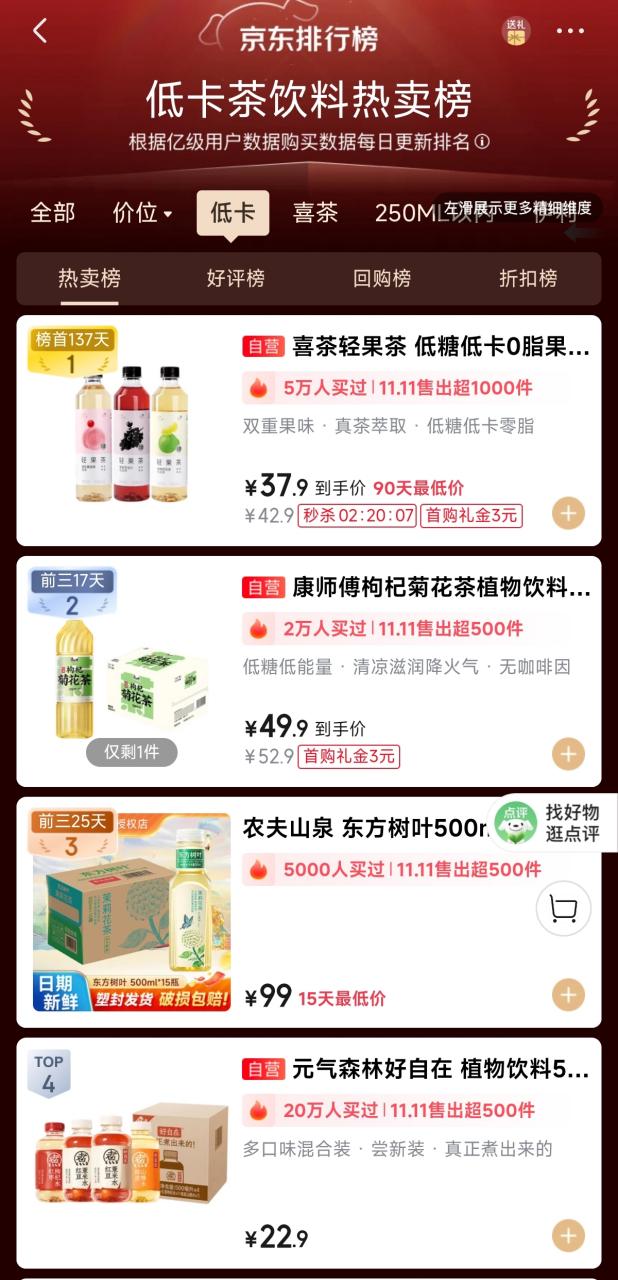Viewport: 618px width, 1280px height.
Task: Go back using the top-left arrow
Action: click(x=40, y=31)
